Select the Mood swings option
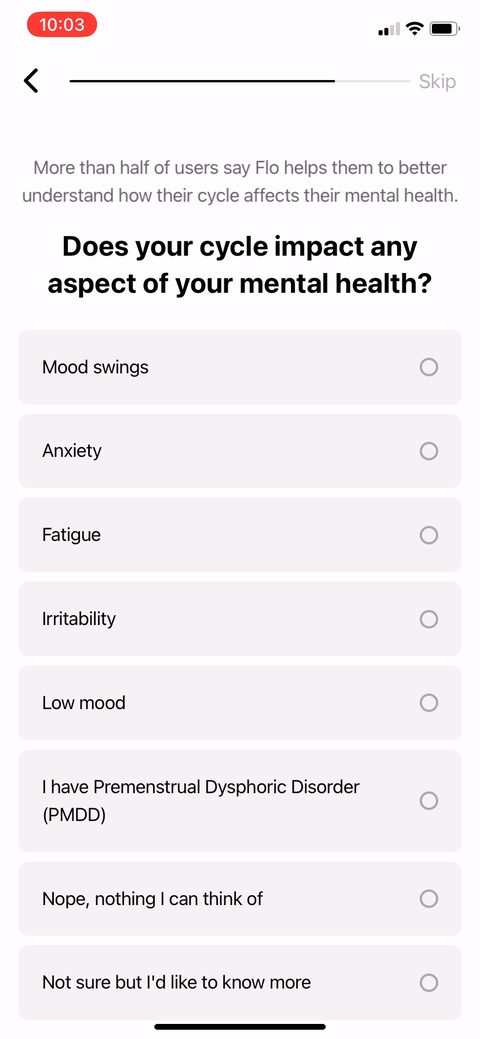This screenshot has width=480, height=1039. pos(239,367)
